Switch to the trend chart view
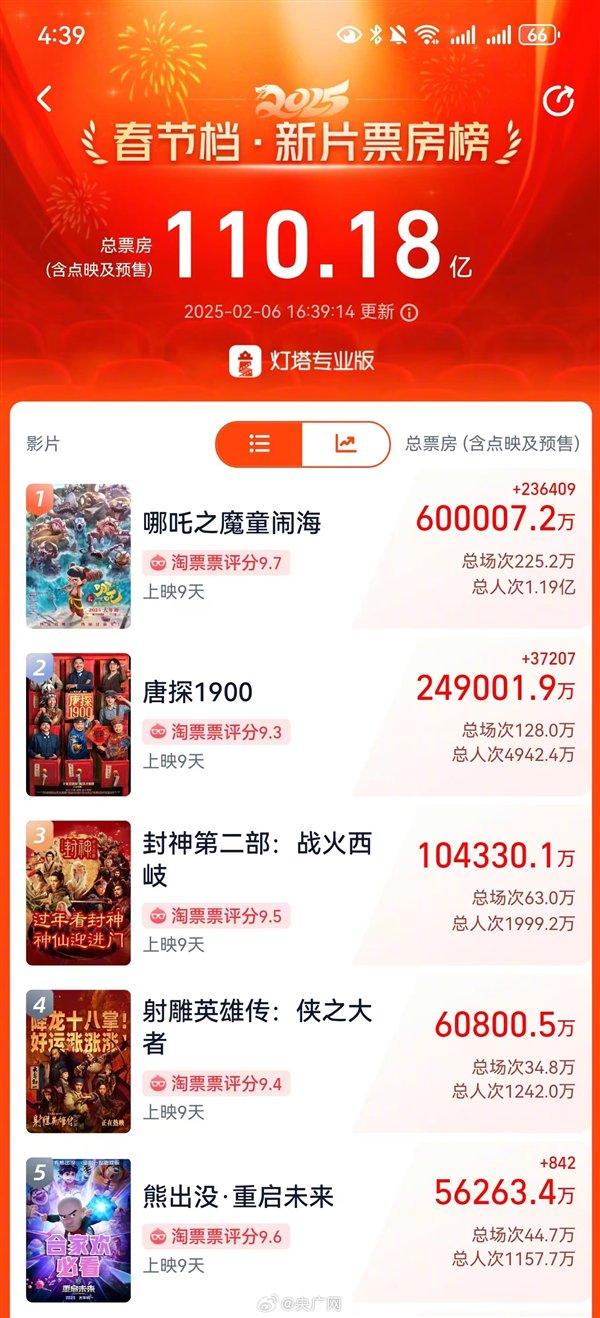The width and height of the screenshot is (600, 1318). coord(345,444)
